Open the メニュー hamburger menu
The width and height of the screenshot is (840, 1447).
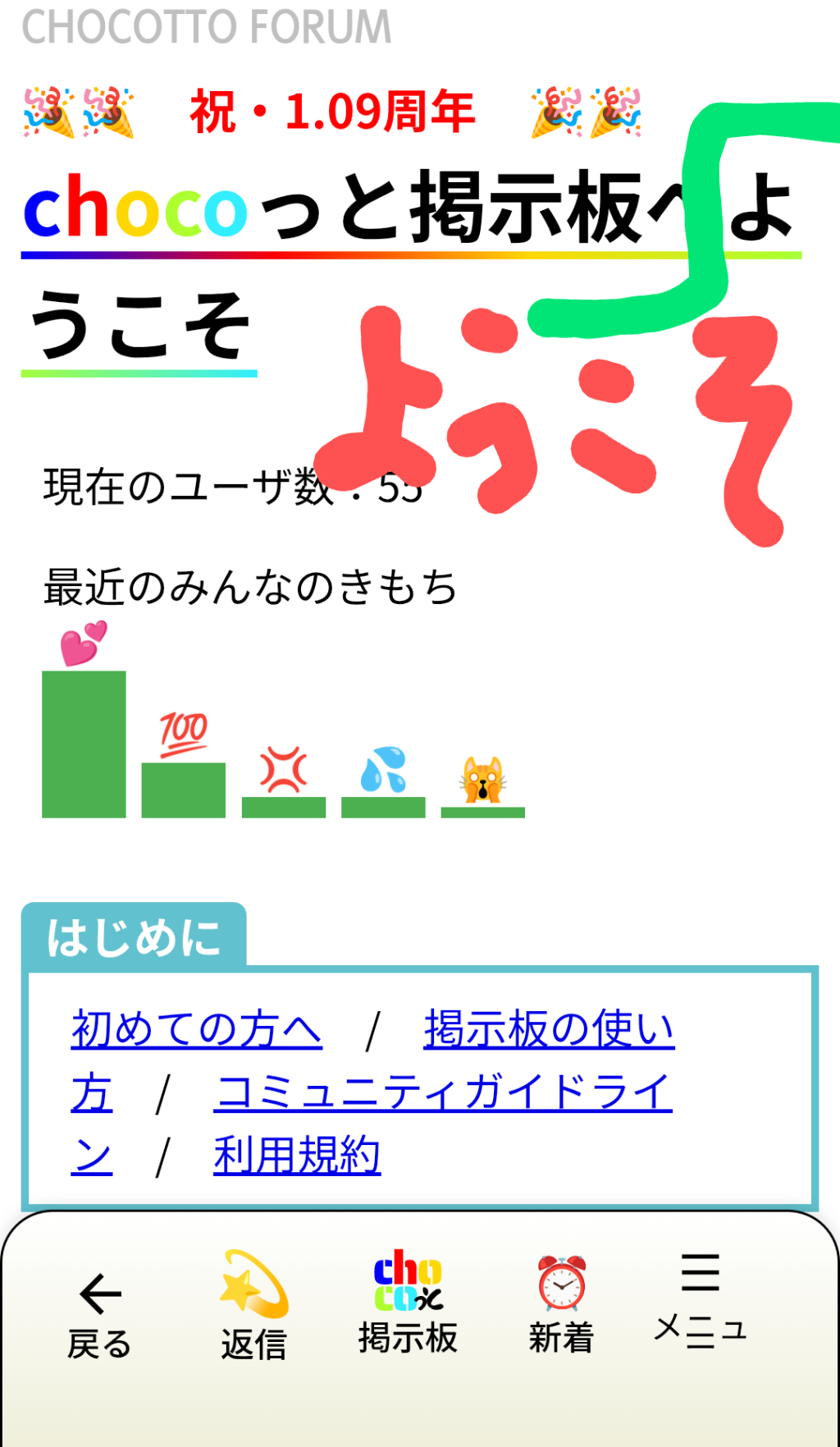pyautogui.click(x=700, y=1300)
